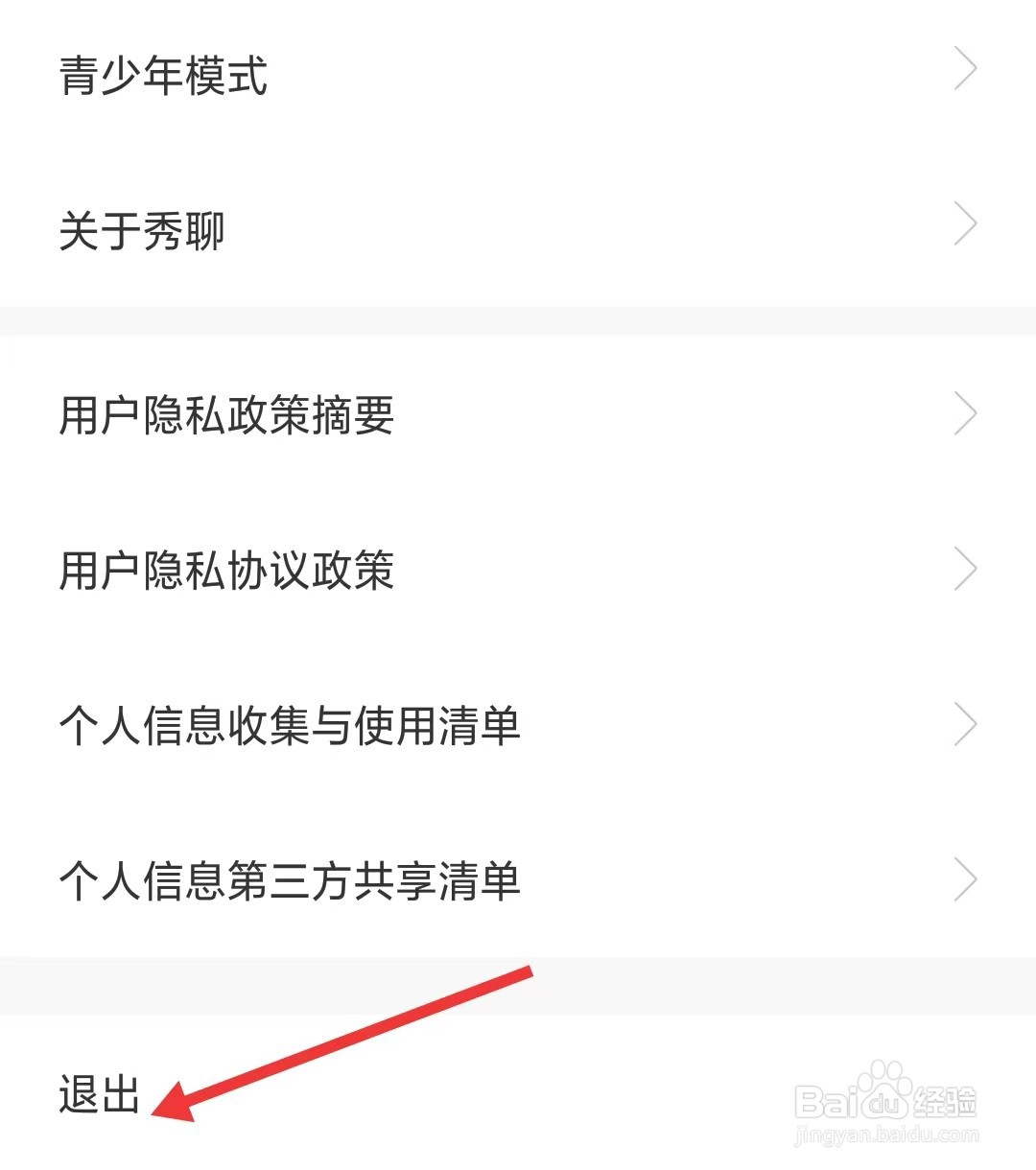View the 用户隐私政策摘要 entry
The image size is (1036, 1170).
pyautogui.click(x=227, y=416)
